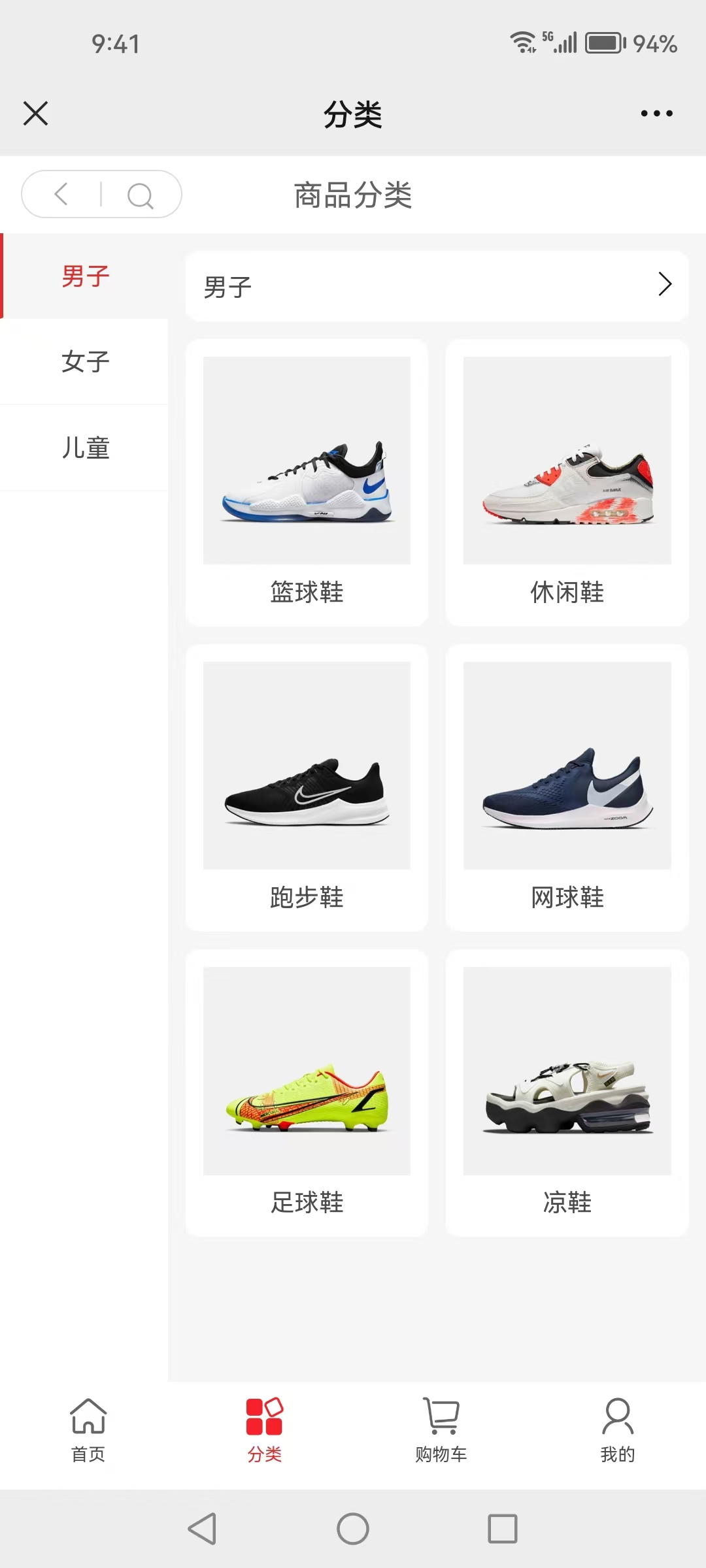Tap the 分类 bottom tab

click(264, 1429)
